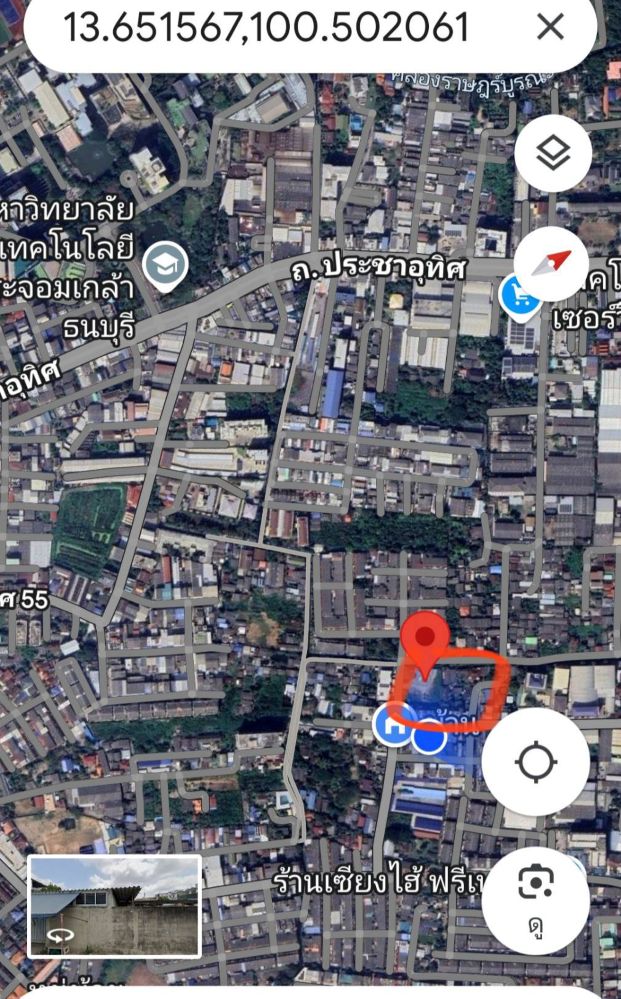Screen dimensions: 621x999
Task: Open the university marker with graduation cap
Action: pyautogui.click(x=165, y=266)
